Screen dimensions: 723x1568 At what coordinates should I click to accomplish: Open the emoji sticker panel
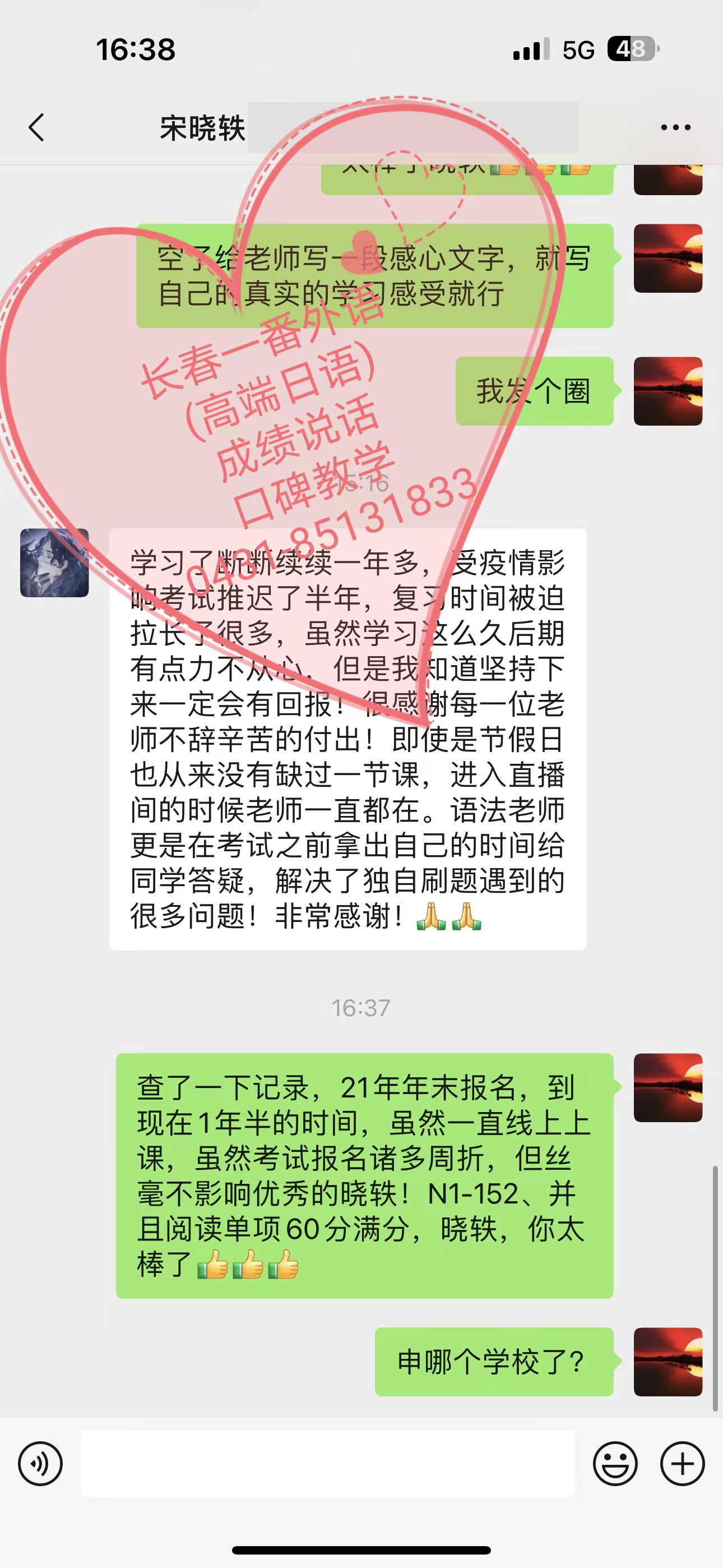(x=615, y=1464)
